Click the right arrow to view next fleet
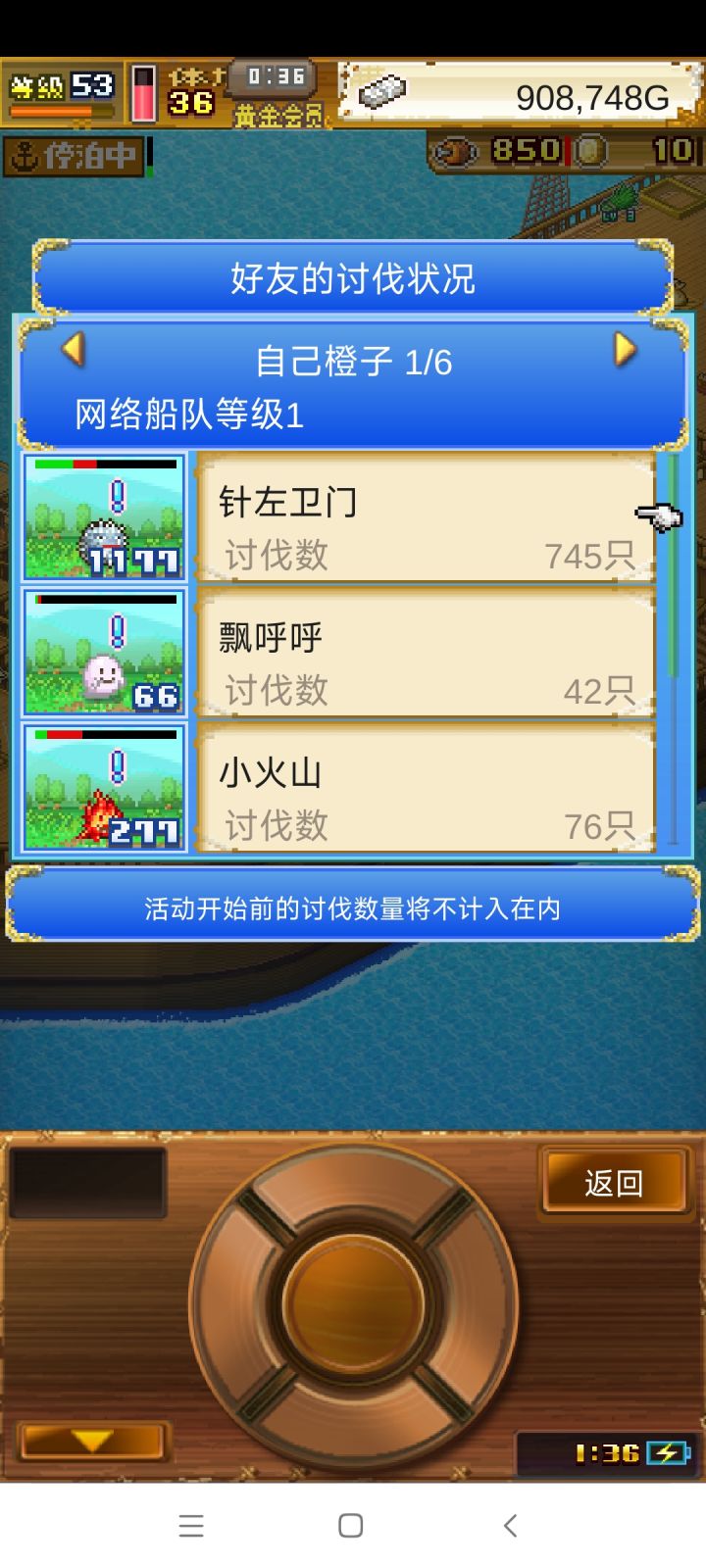The width and height of the screenshot is (706, 1568). (x=631, y=351)
